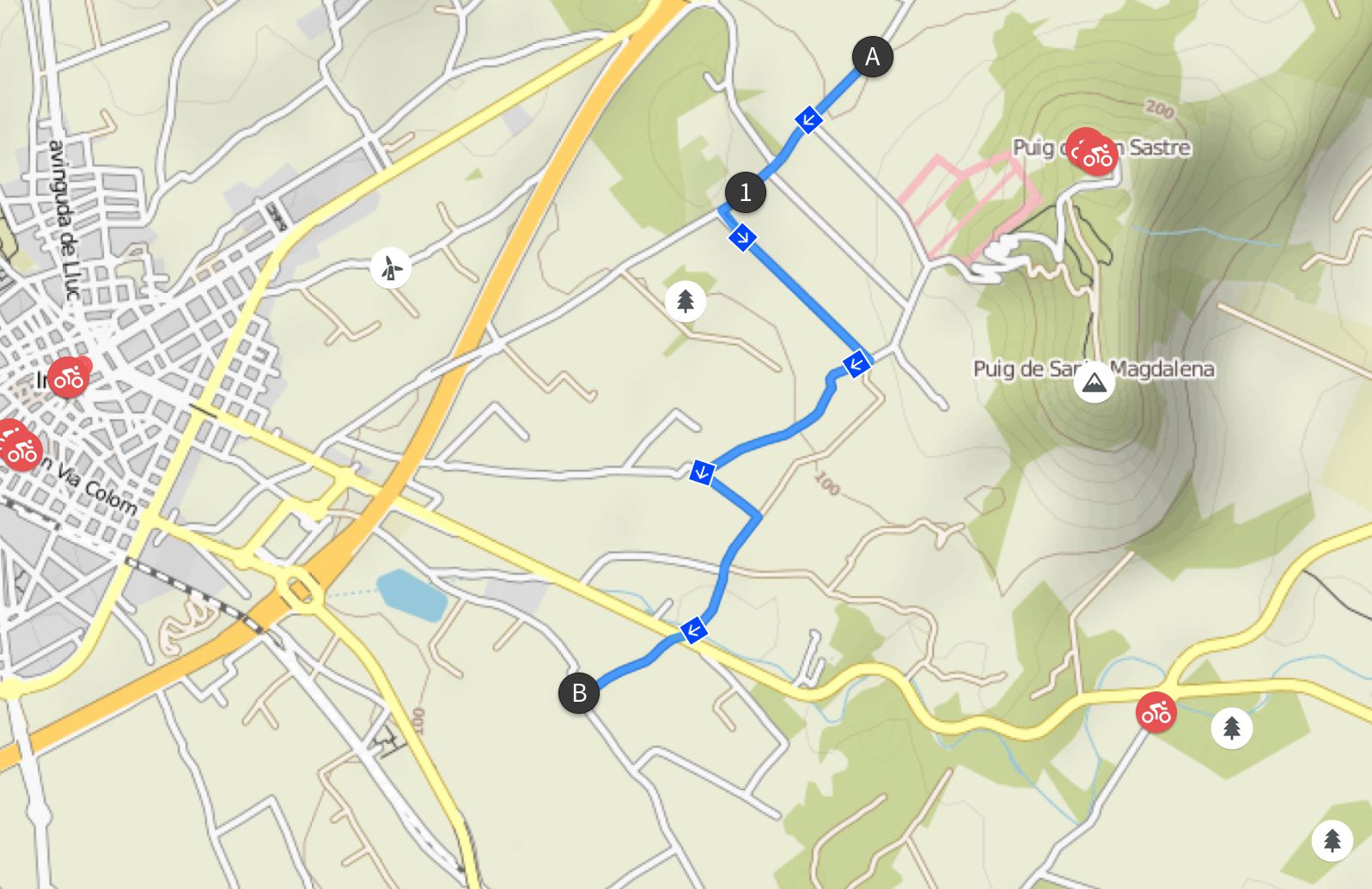
Task: Open the forest icon beside waypoint 1
Action: [x=685, y=301]
